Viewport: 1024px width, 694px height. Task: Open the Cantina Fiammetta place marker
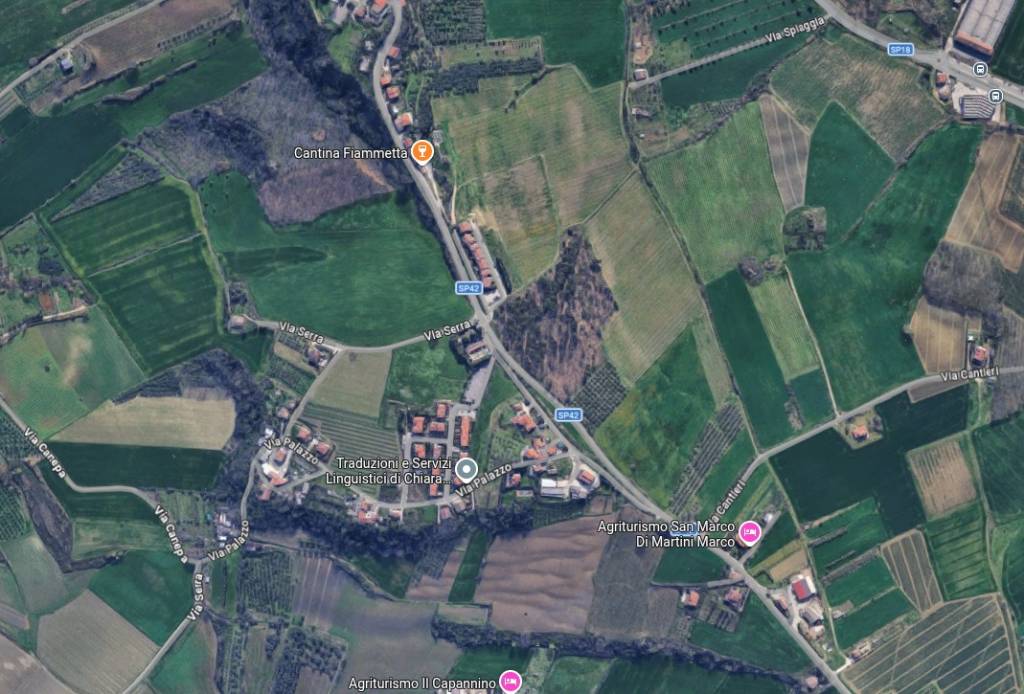pyautogui.click(x=422, y=153)
